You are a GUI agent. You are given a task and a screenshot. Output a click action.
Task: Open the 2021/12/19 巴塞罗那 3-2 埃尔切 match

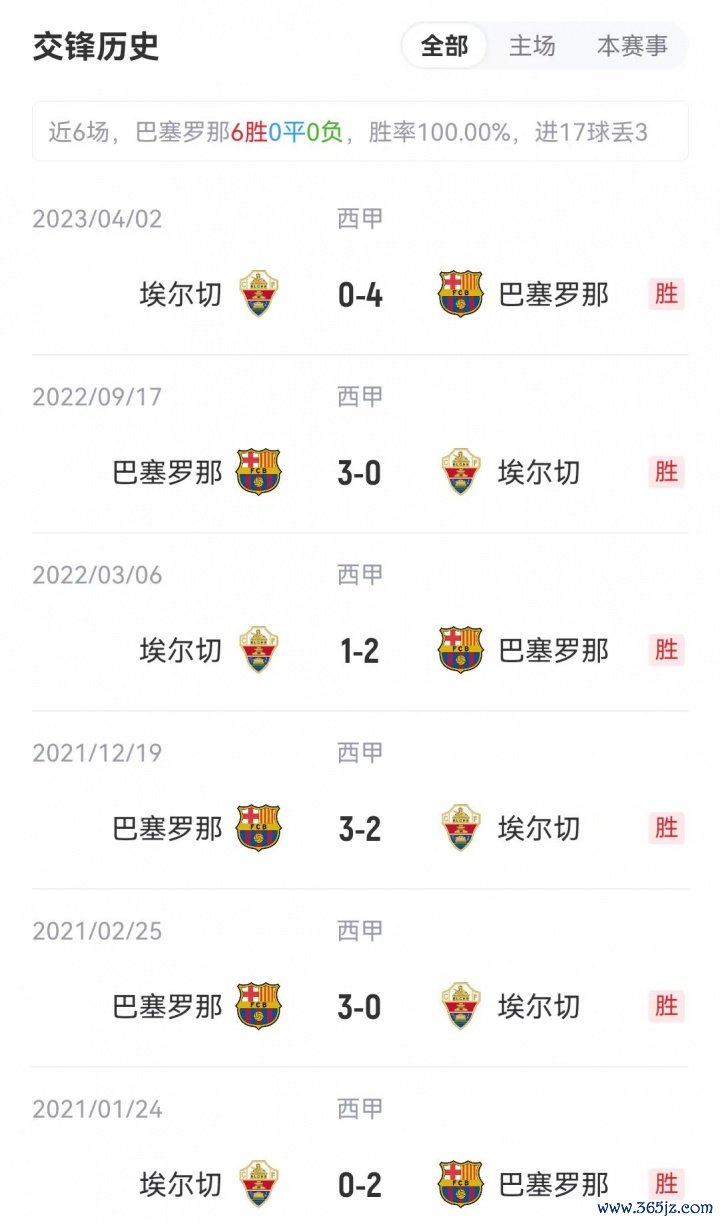(360, 829)
